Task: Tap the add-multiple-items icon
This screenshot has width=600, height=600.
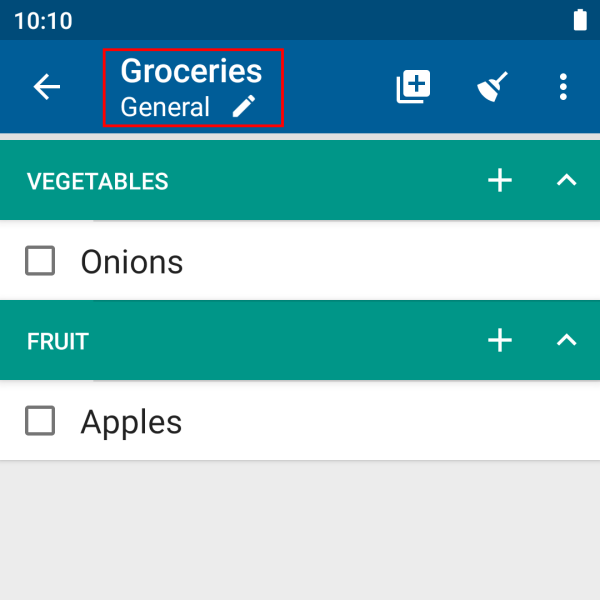Action: point(413,87)
